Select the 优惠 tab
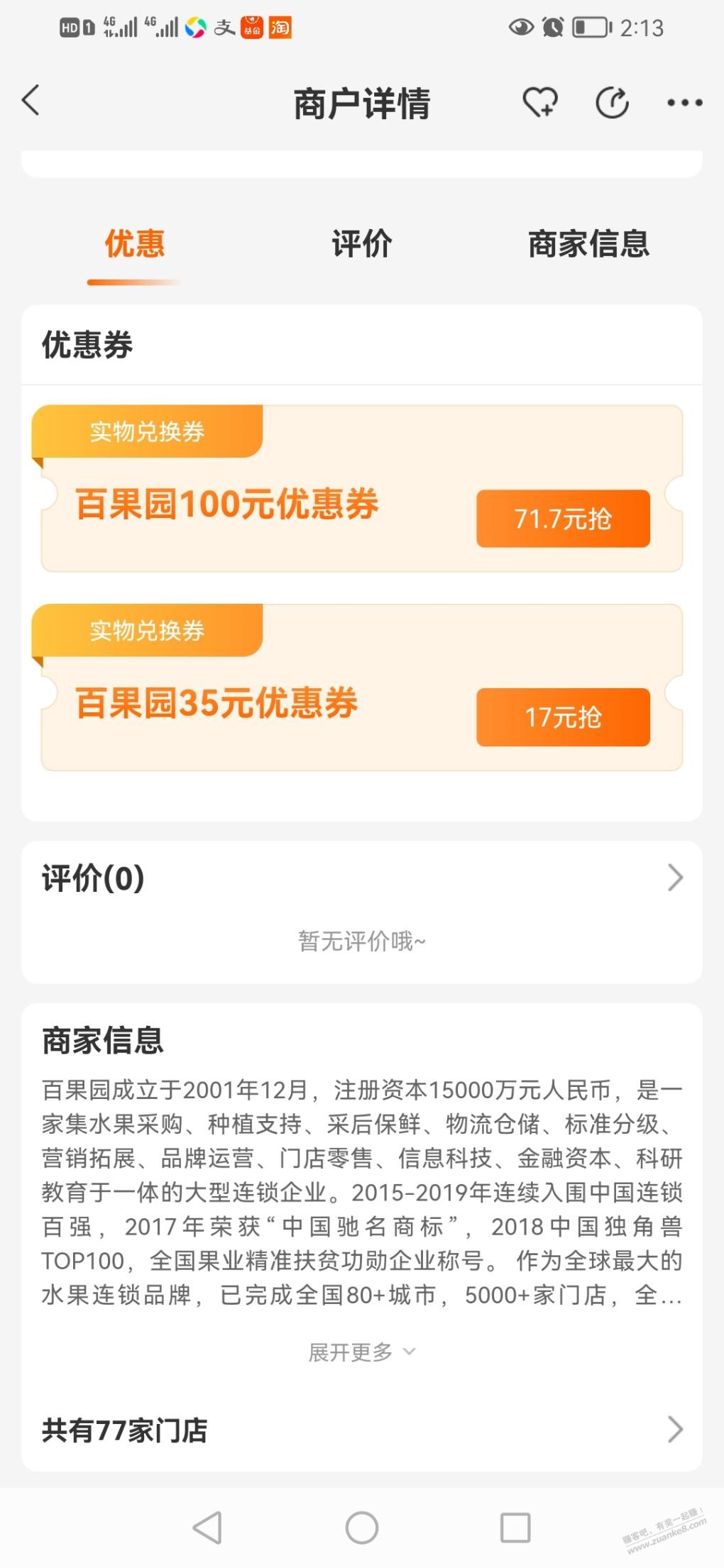 134,243
